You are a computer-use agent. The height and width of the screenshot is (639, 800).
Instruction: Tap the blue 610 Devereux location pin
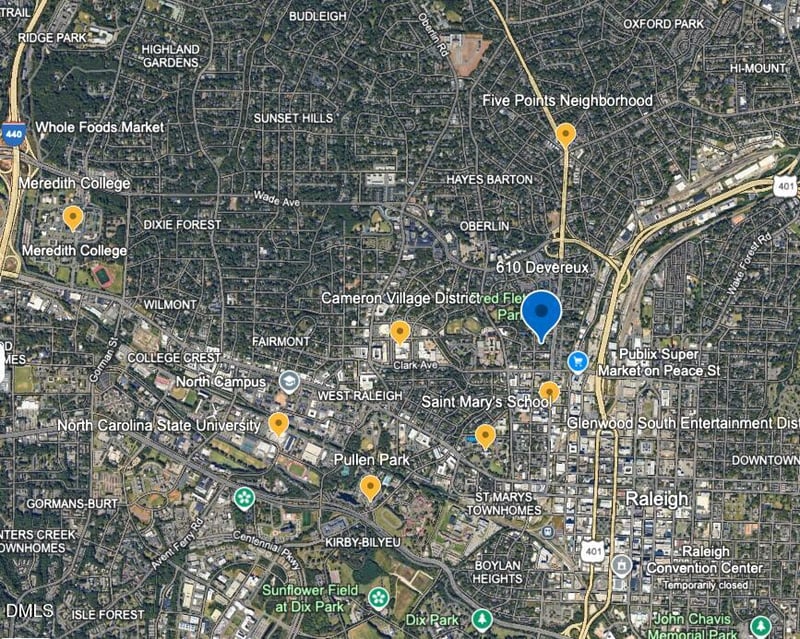coord(542,314)
